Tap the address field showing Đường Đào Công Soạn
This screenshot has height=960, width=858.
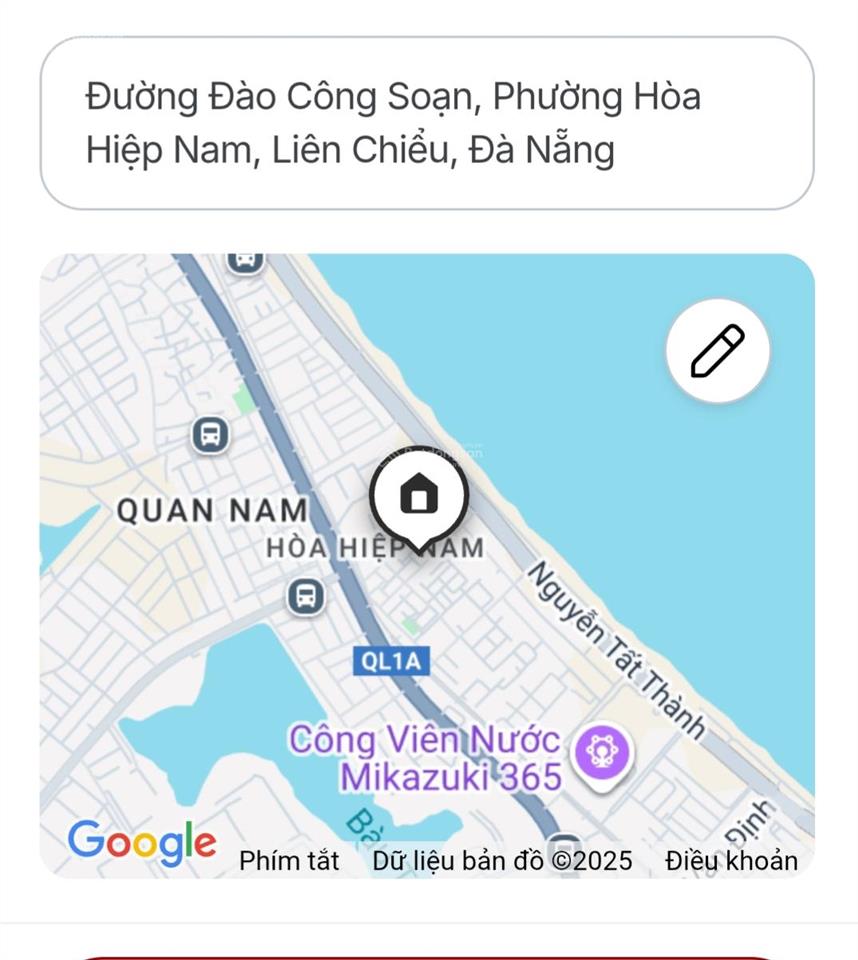pos(427,124)
